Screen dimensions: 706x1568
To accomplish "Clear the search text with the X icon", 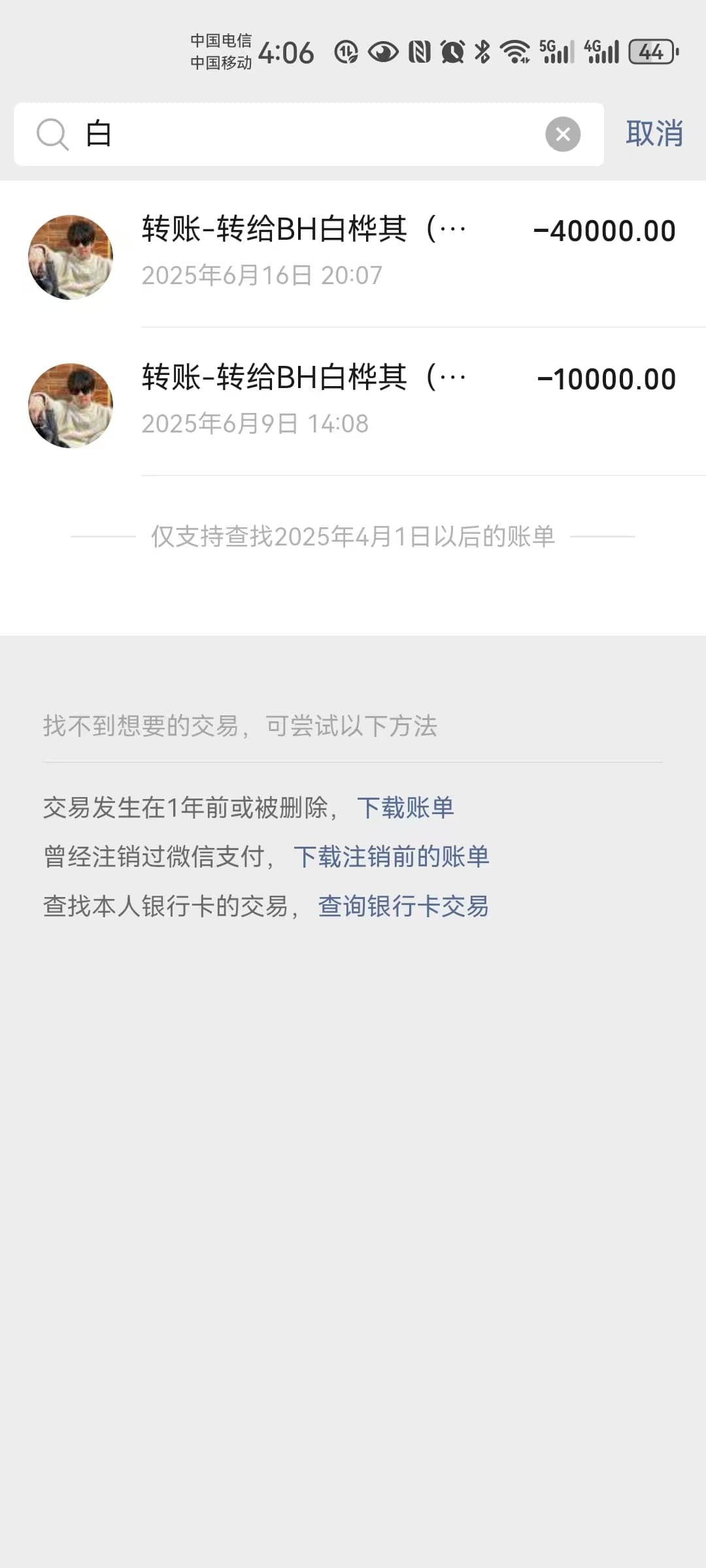I will tap(563, 134).
